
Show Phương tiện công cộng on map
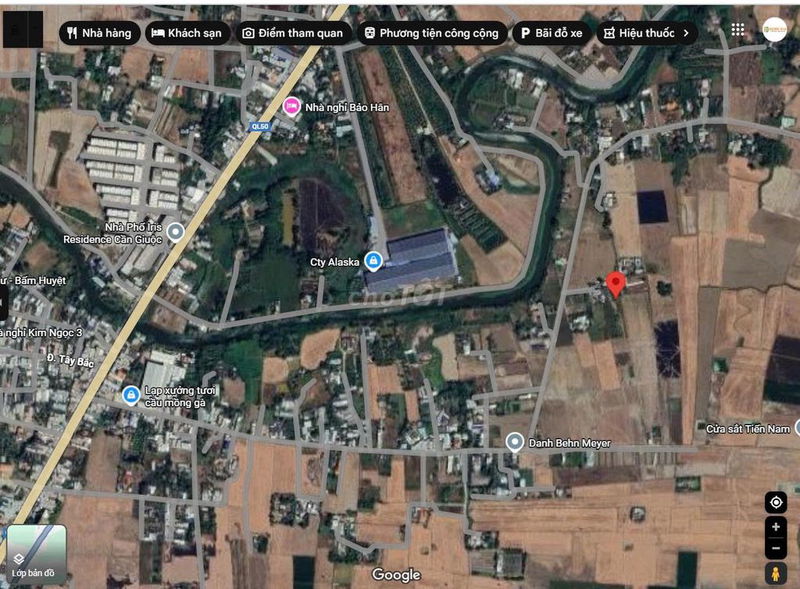tap(430, 33)
